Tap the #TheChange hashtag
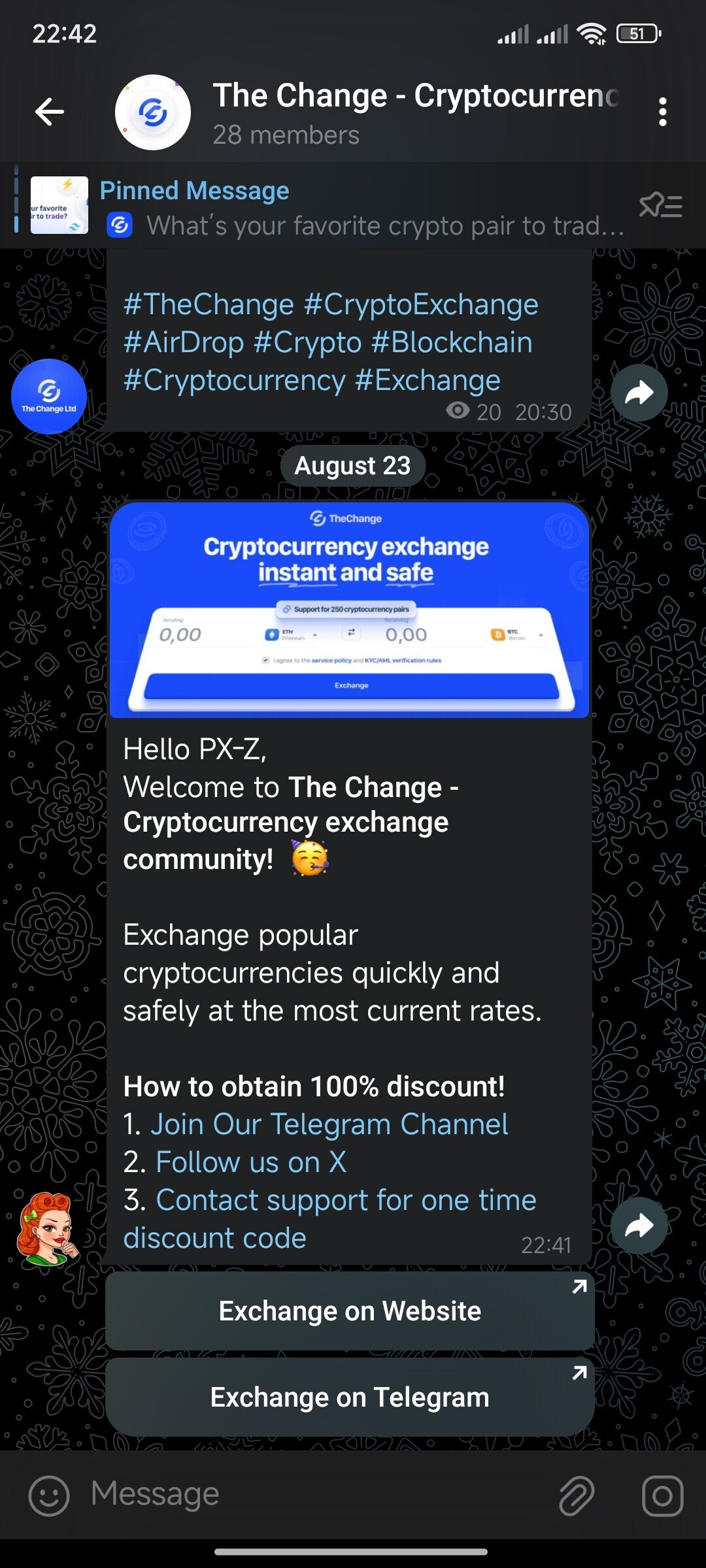Image resolution: width=706 pixels, height=1568 pixels. [209, 305]
